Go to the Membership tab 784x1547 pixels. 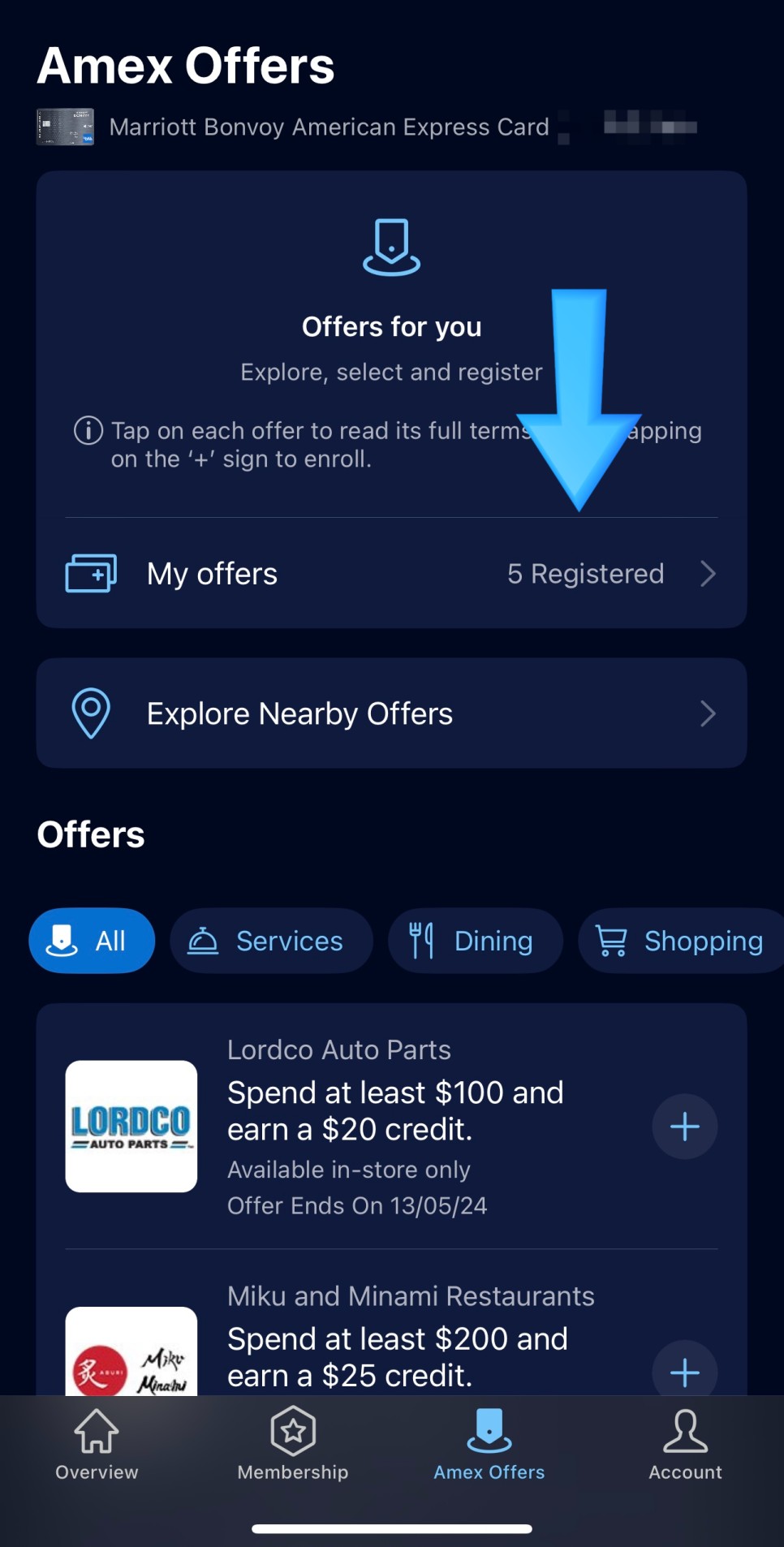pyautogui.click(x=293, y=1446)
